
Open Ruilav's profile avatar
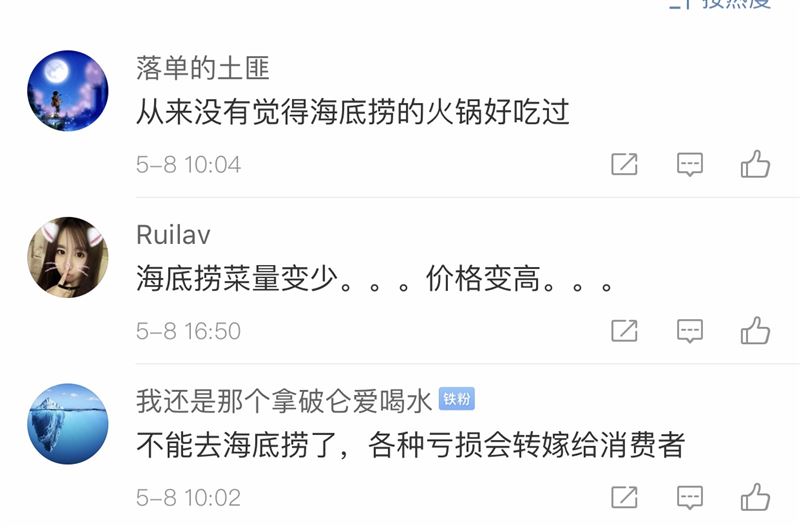click(67, 257)
